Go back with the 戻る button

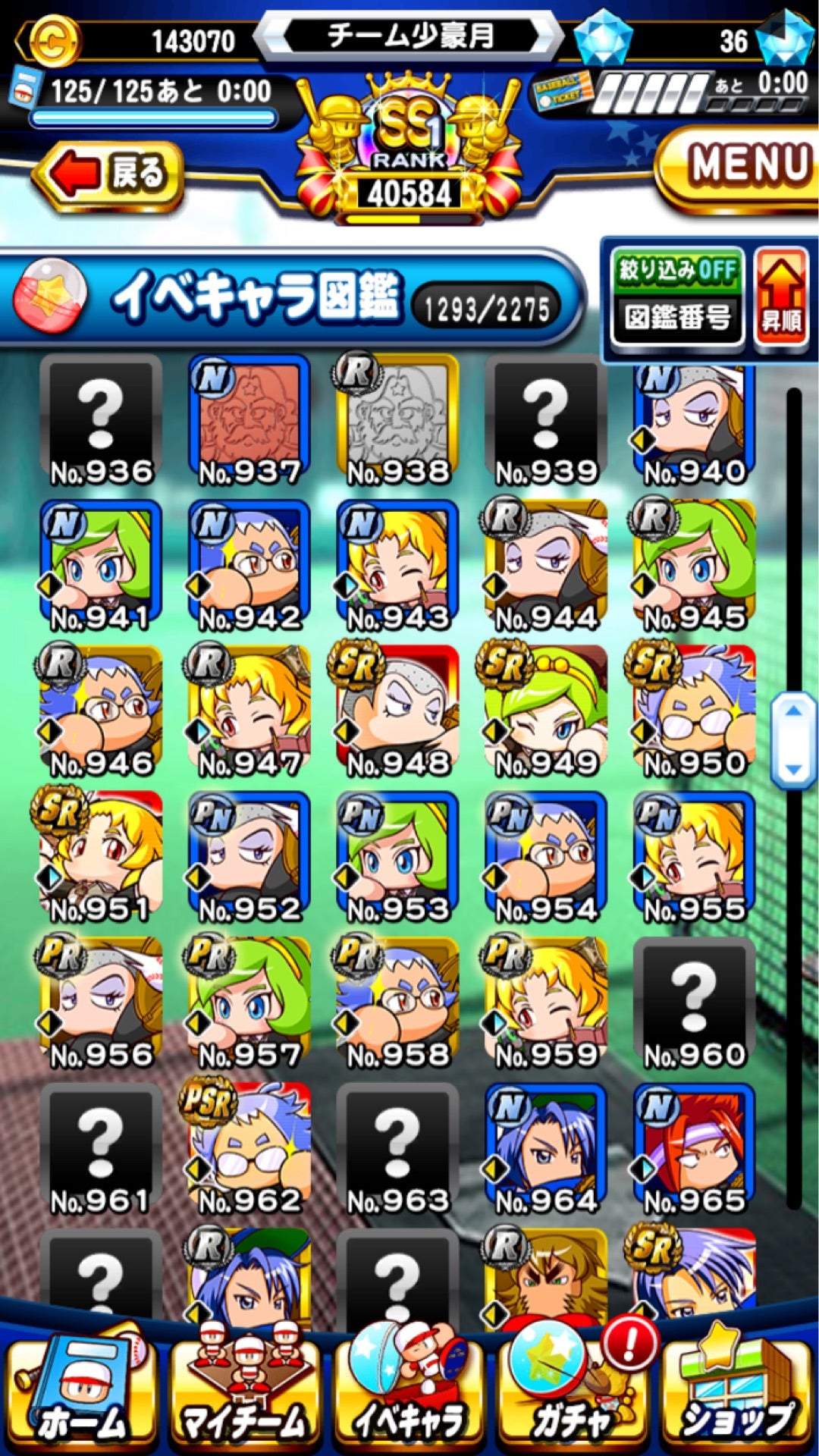pyautogui.click(x=108, y=174)
